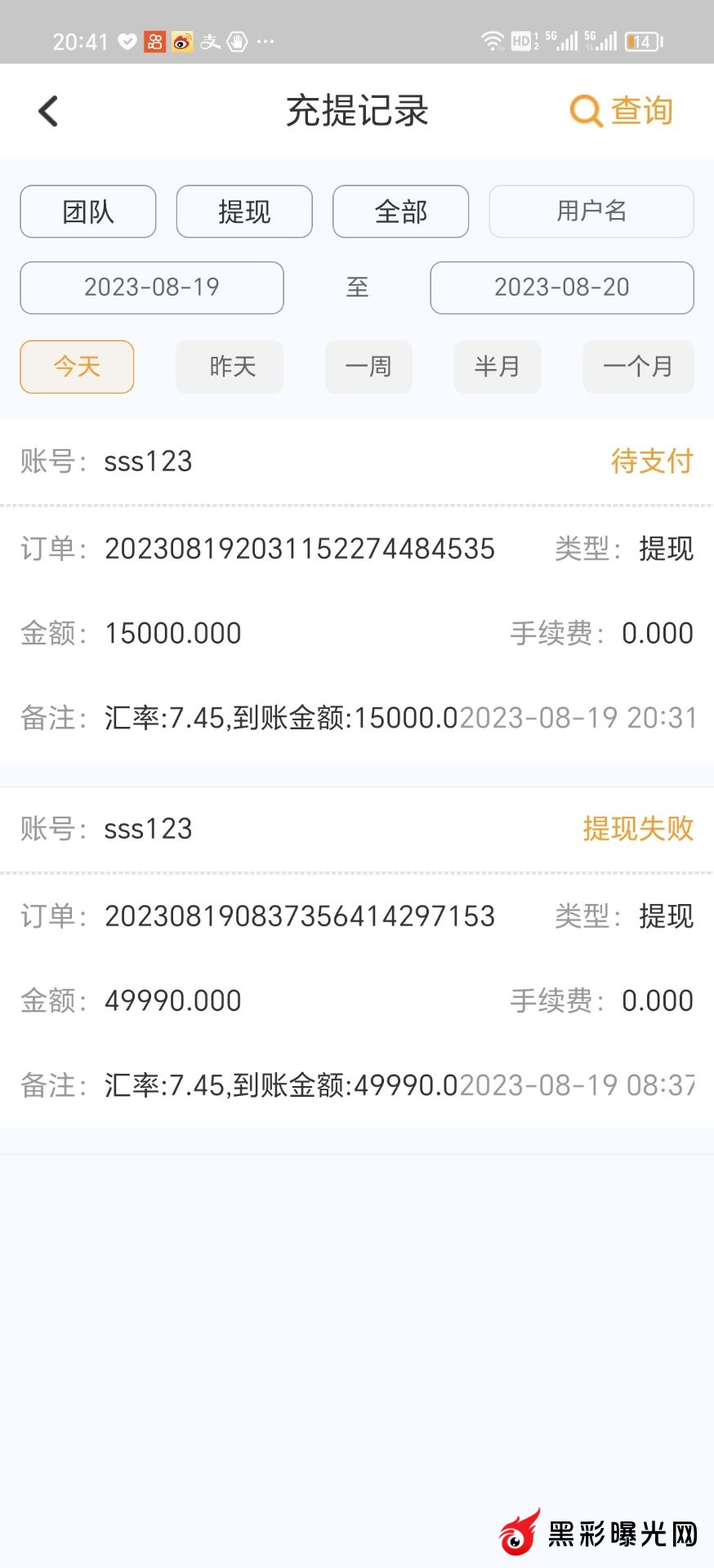Tap the 查询 search button
This screenshot has width=714, height=1568.
(x=622, y=111)
